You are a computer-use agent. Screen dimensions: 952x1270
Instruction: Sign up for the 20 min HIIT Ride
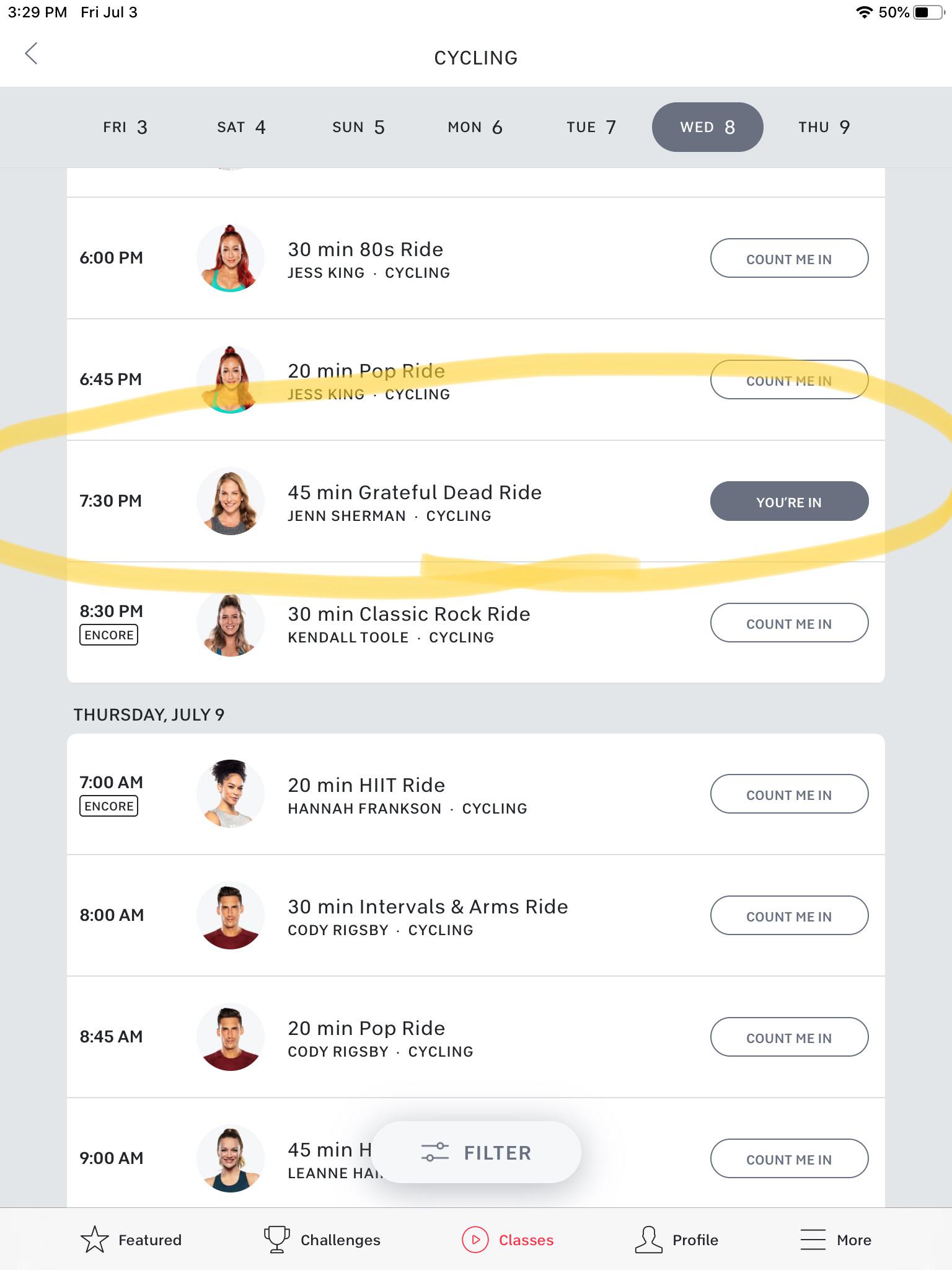(788, 794)
